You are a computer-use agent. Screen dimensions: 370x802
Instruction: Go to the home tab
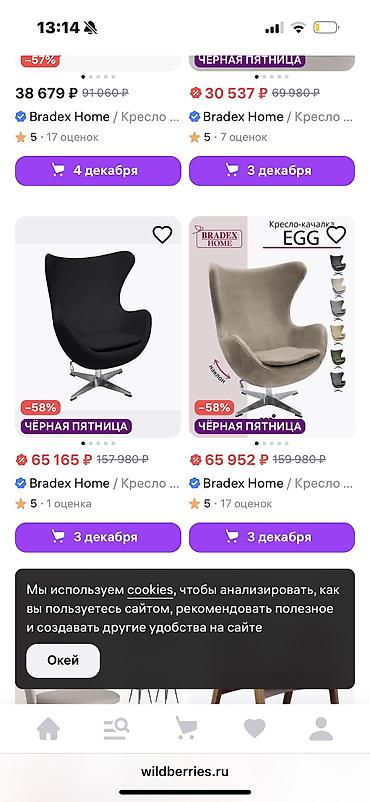[48, 728]
